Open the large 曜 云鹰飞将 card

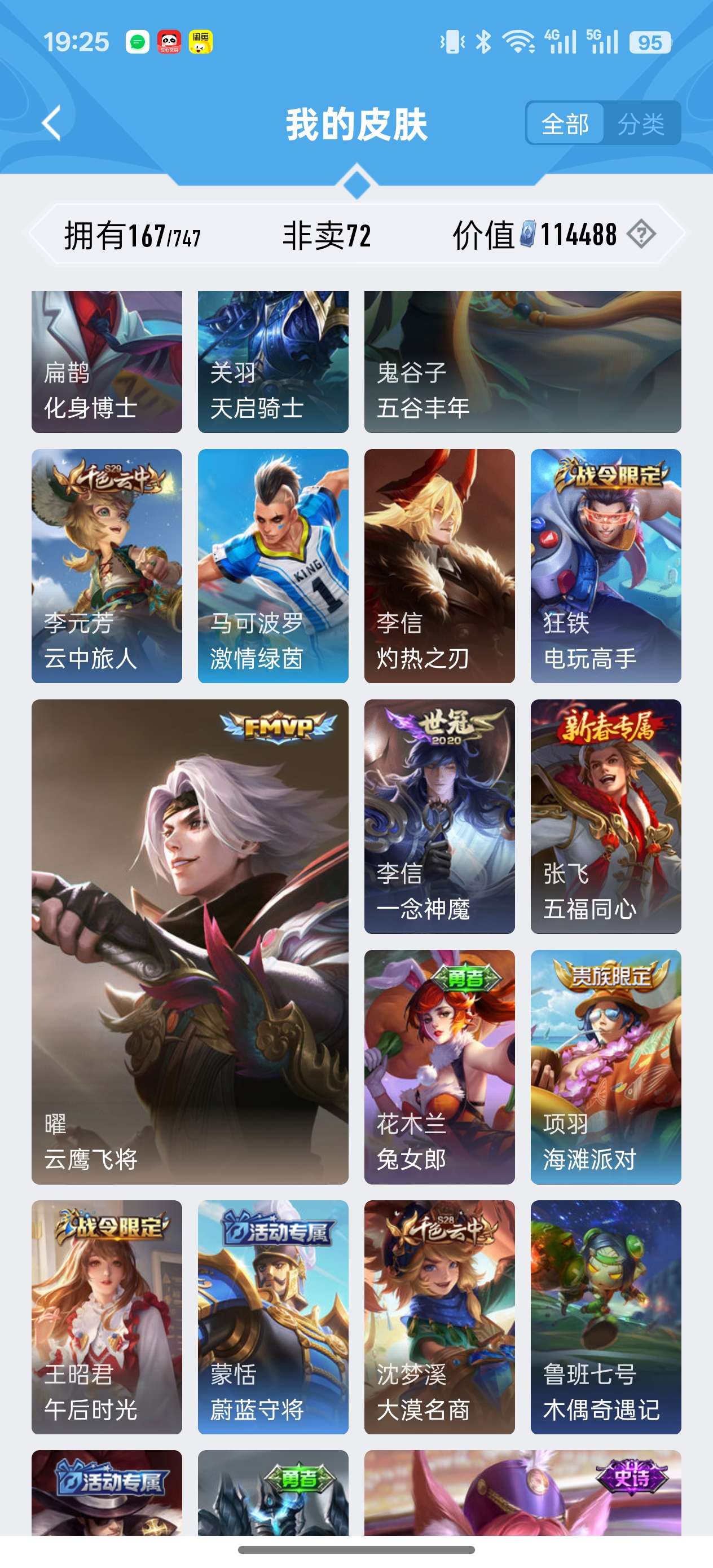coord(190,941)
